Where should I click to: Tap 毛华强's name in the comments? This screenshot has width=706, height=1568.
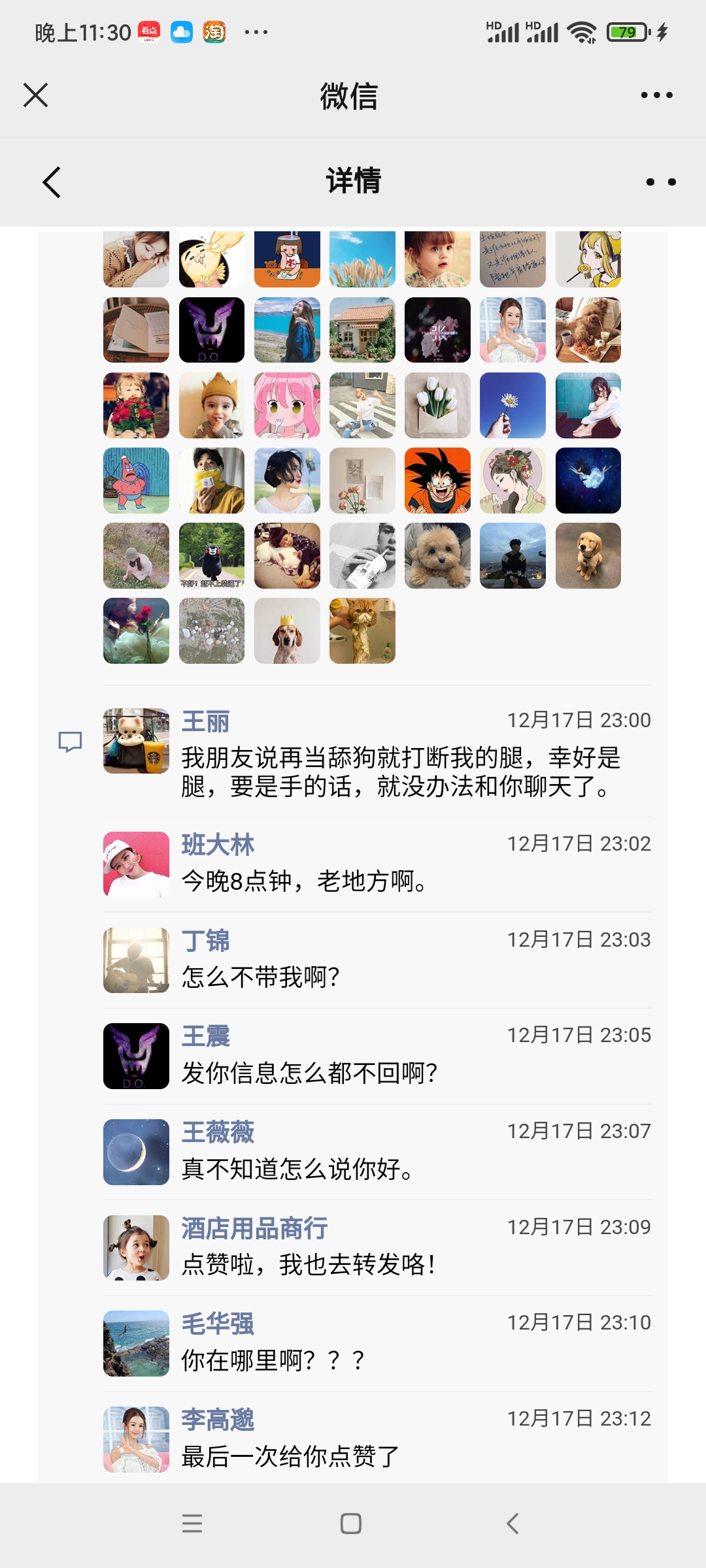coord(218,1324)
